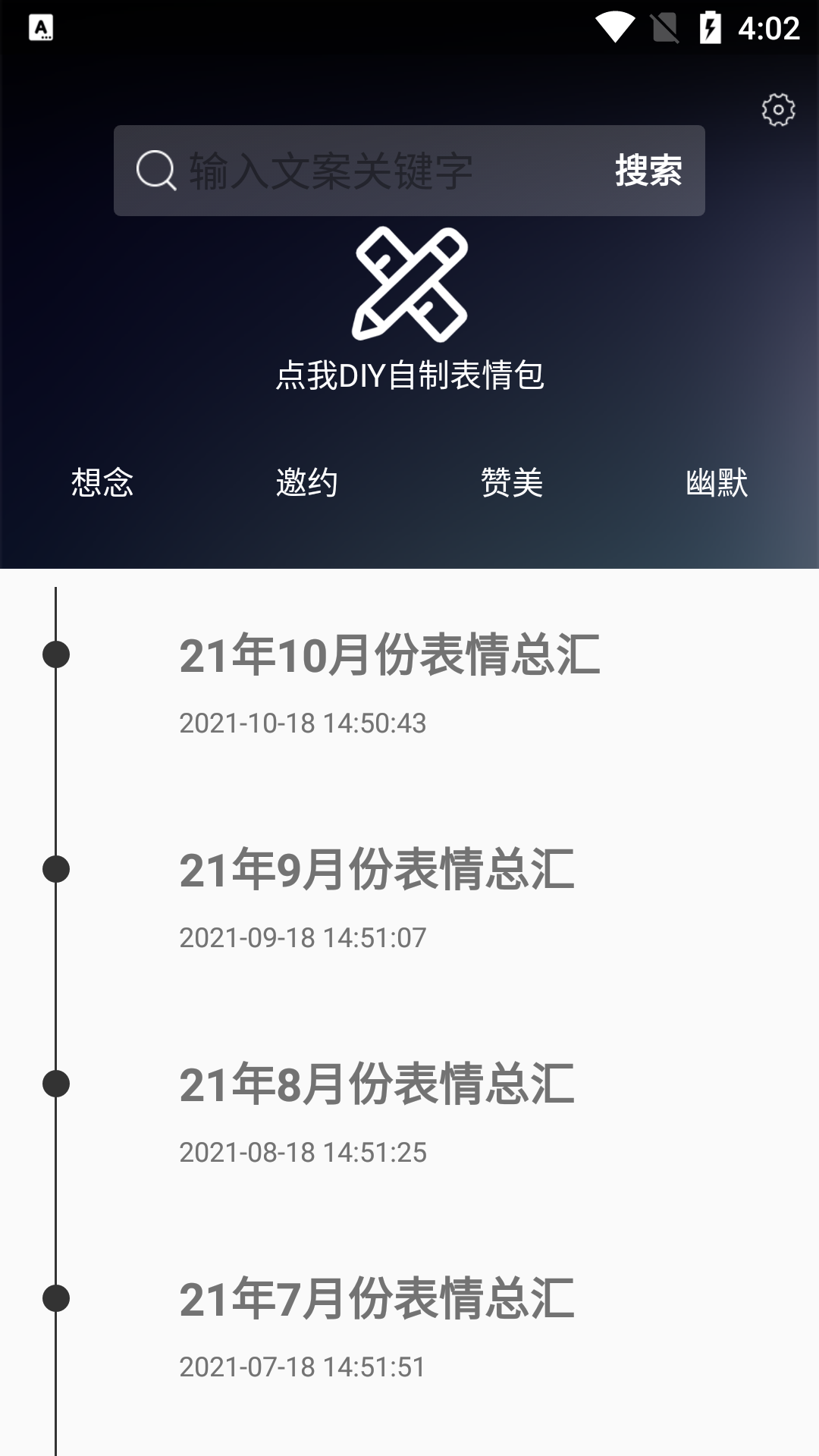Switch to the 邀约 category tab

tap(306, 481)
